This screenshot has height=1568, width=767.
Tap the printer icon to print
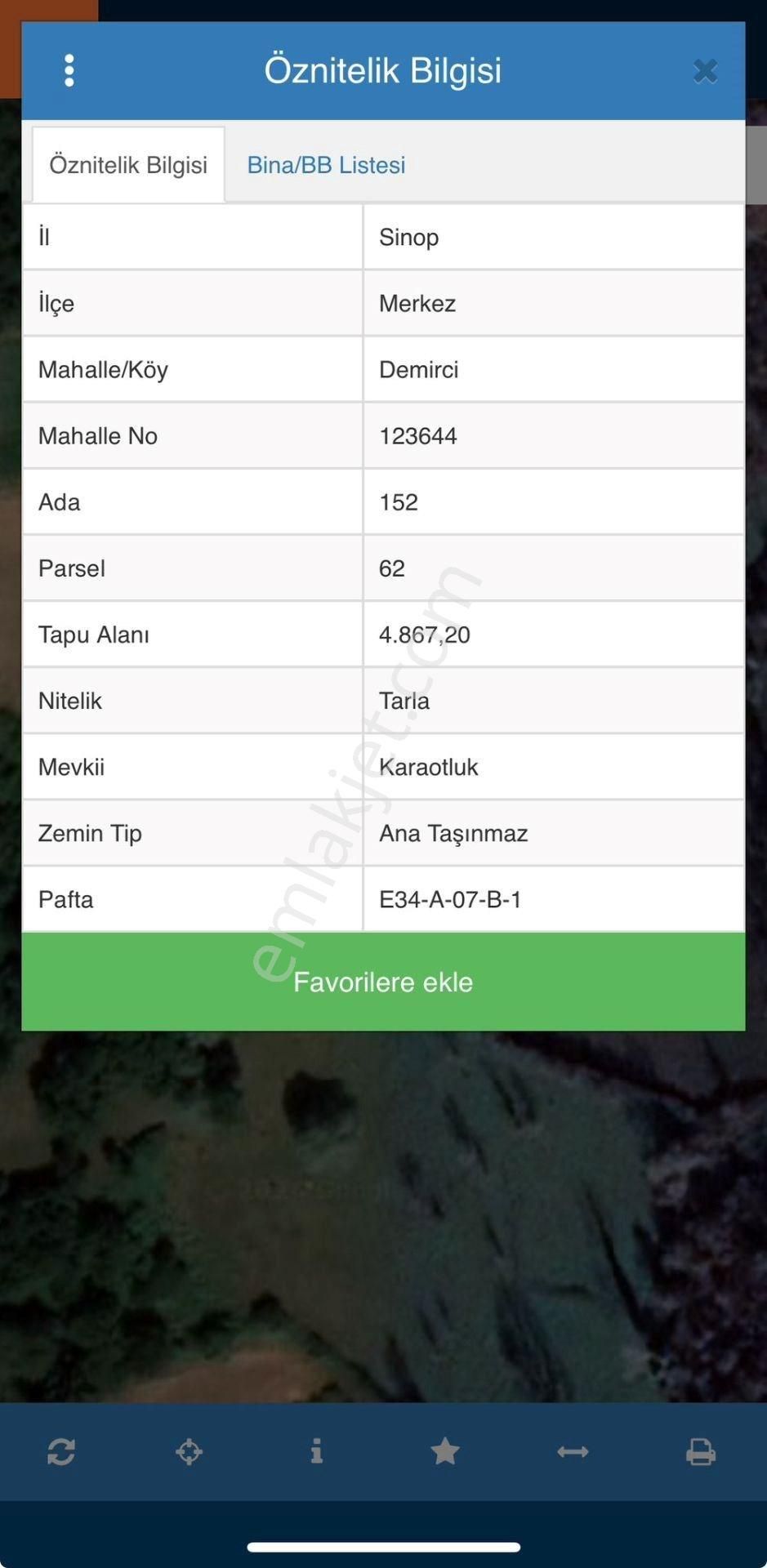pos(701,1451)
